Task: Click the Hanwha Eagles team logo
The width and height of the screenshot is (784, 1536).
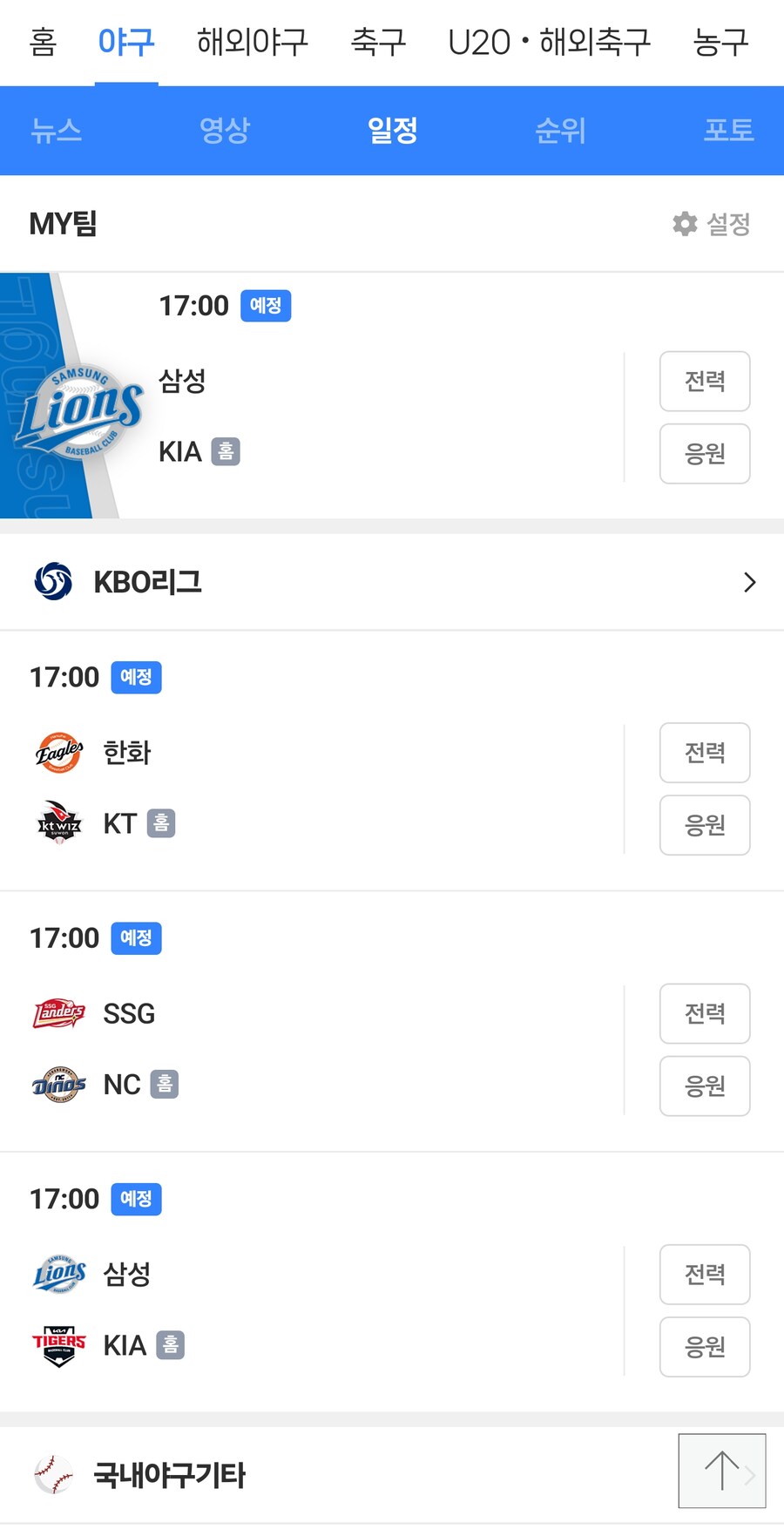Action: click(x=58, y=753)
